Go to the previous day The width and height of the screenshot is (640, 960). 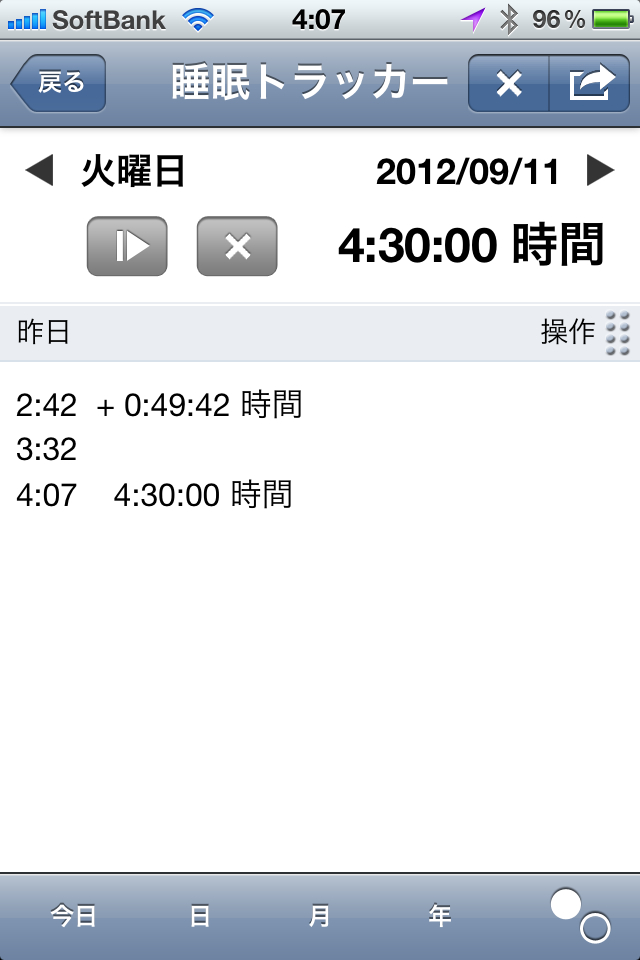pyautogui.click(x=38, y=172)
